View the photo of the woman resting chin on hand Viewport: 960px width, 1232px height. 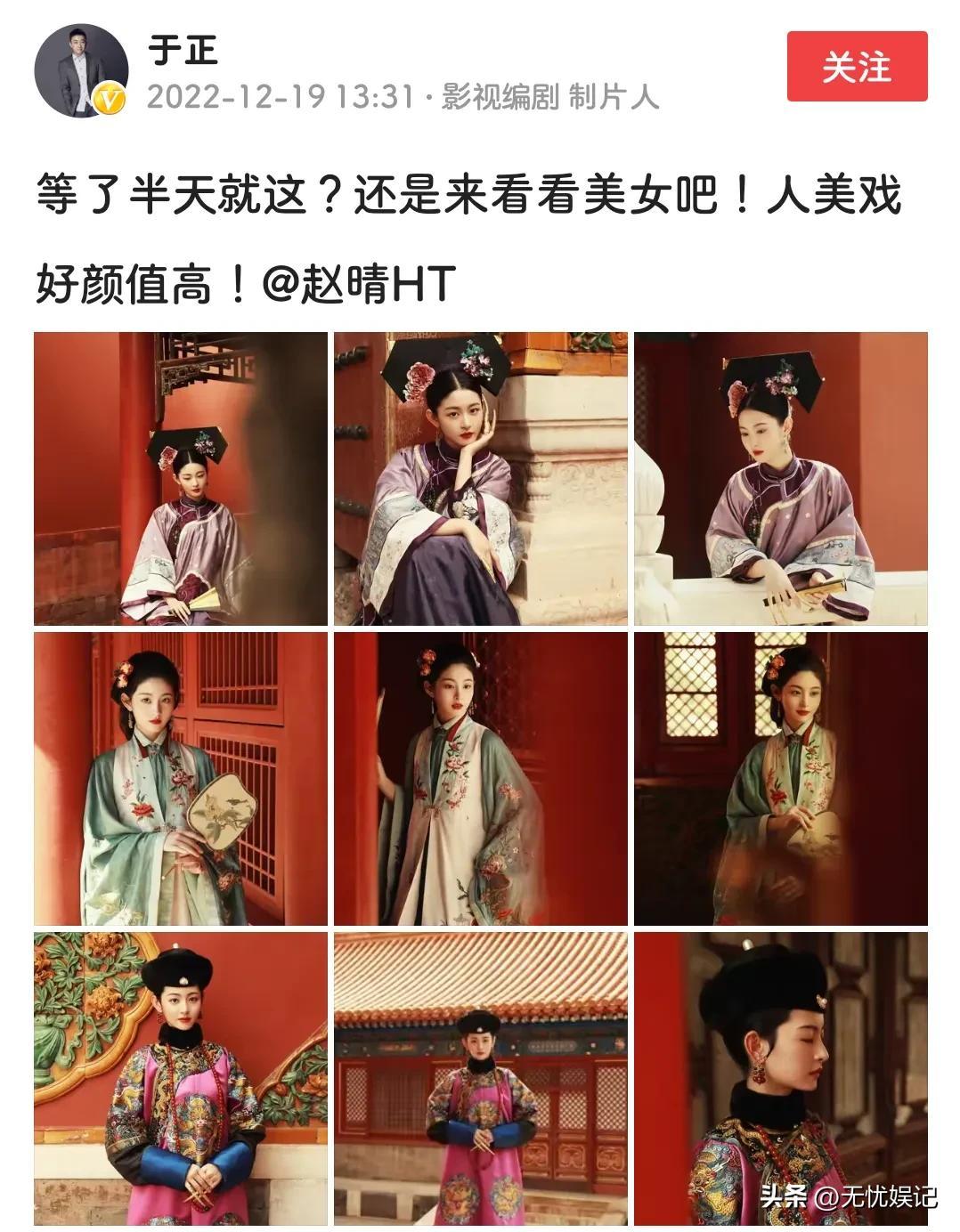(x=480, y=479)
